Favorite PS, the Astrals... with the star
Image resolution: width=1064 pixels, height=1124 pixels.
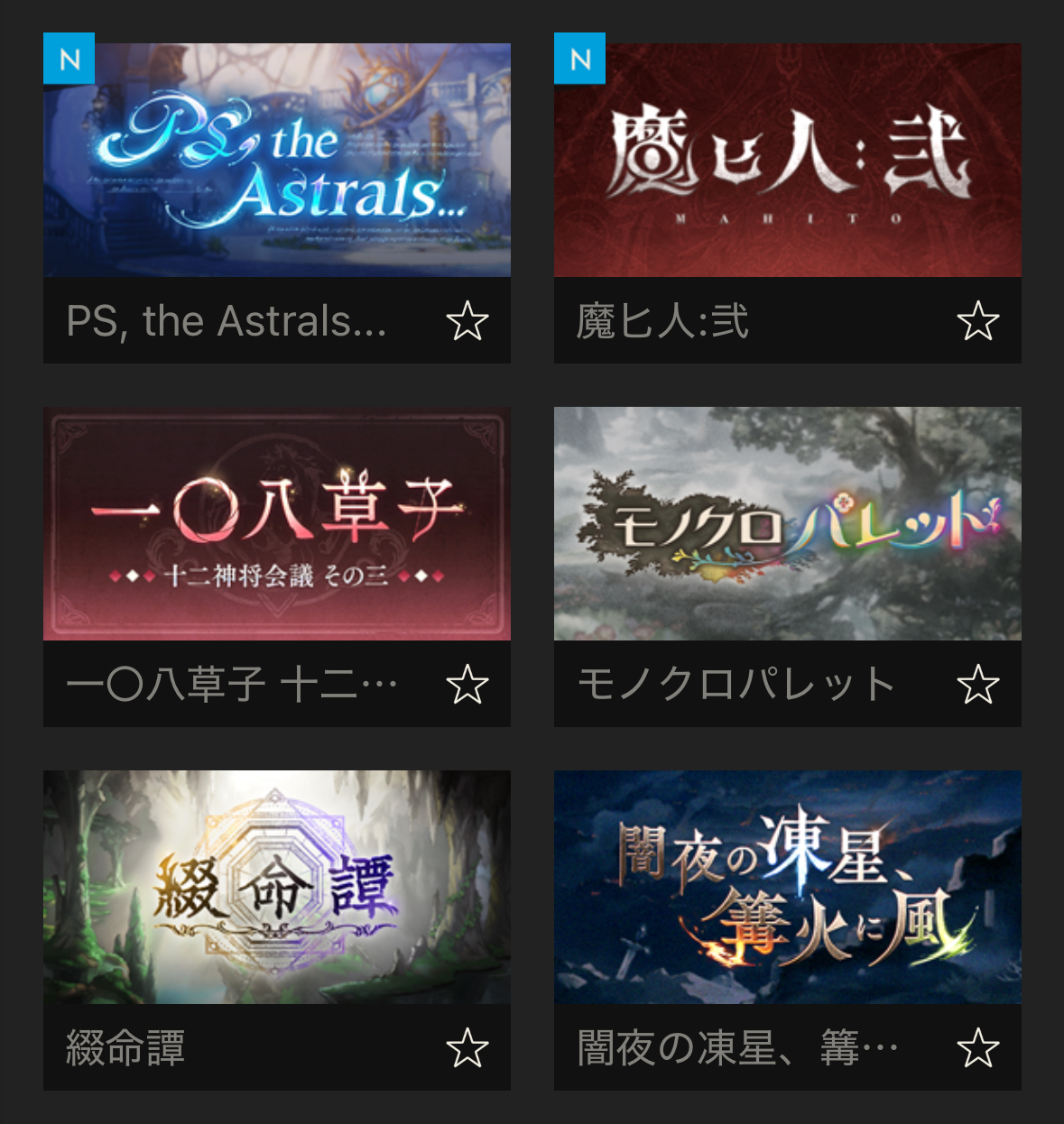point(467,321)
